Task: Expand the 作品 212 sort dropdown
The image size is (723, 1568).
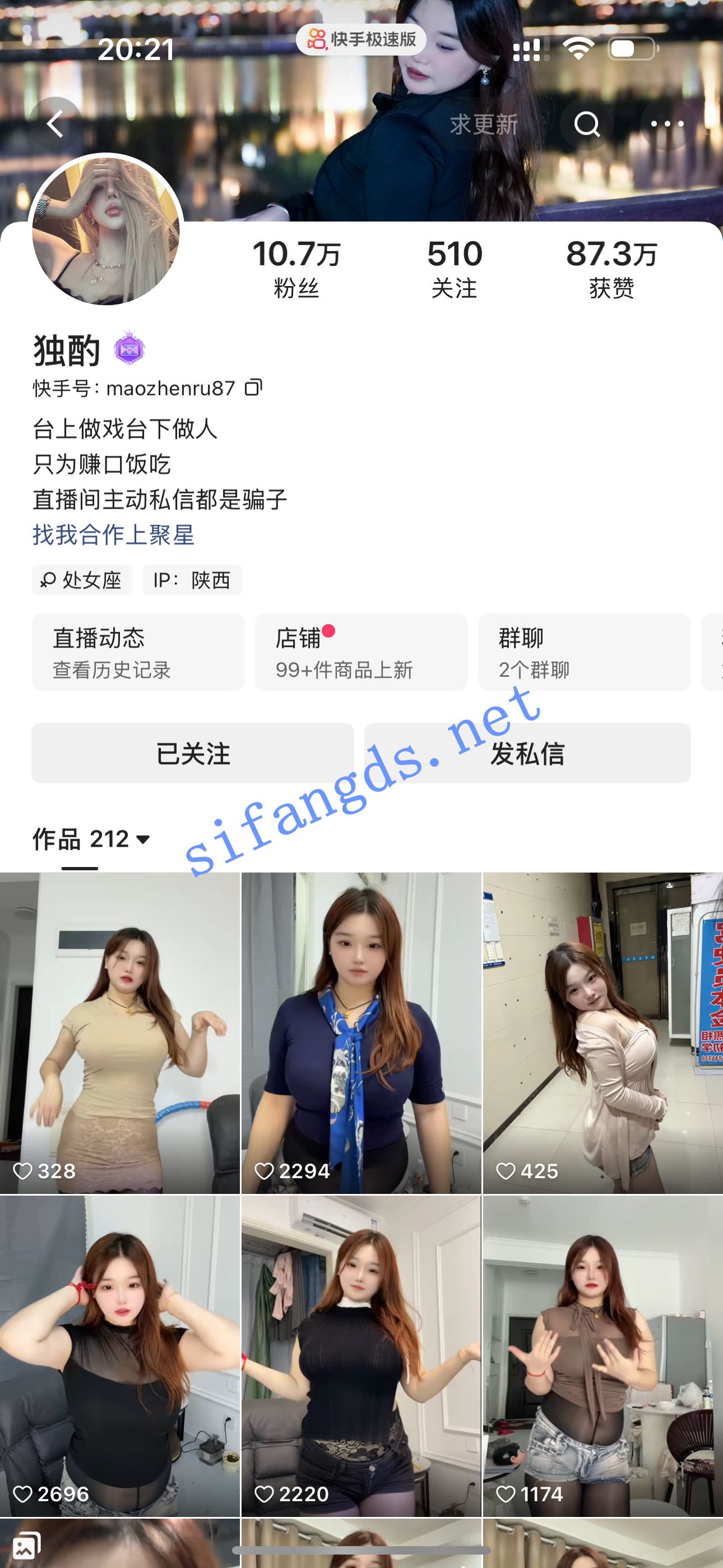Action: 92,840
